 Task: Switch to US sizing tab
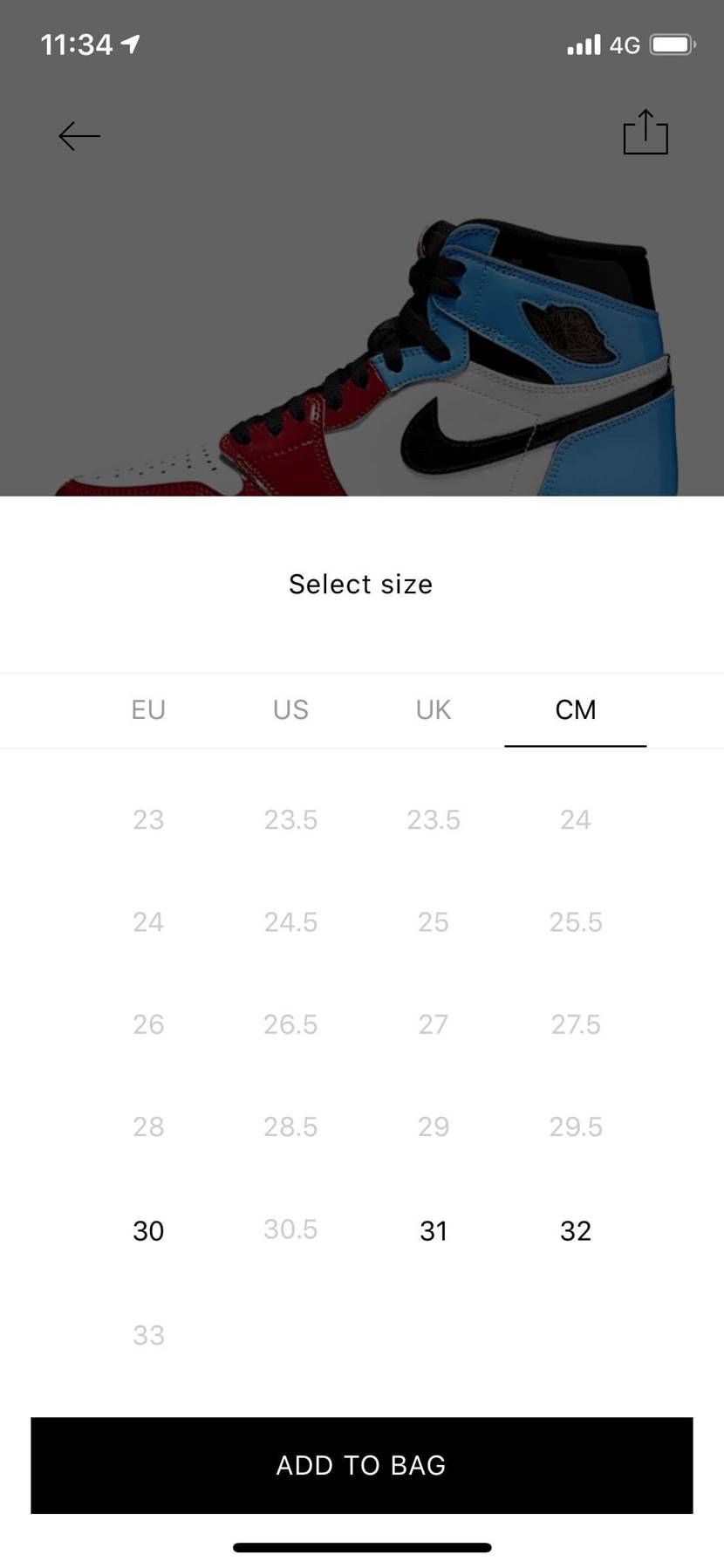tap(290, 709)
